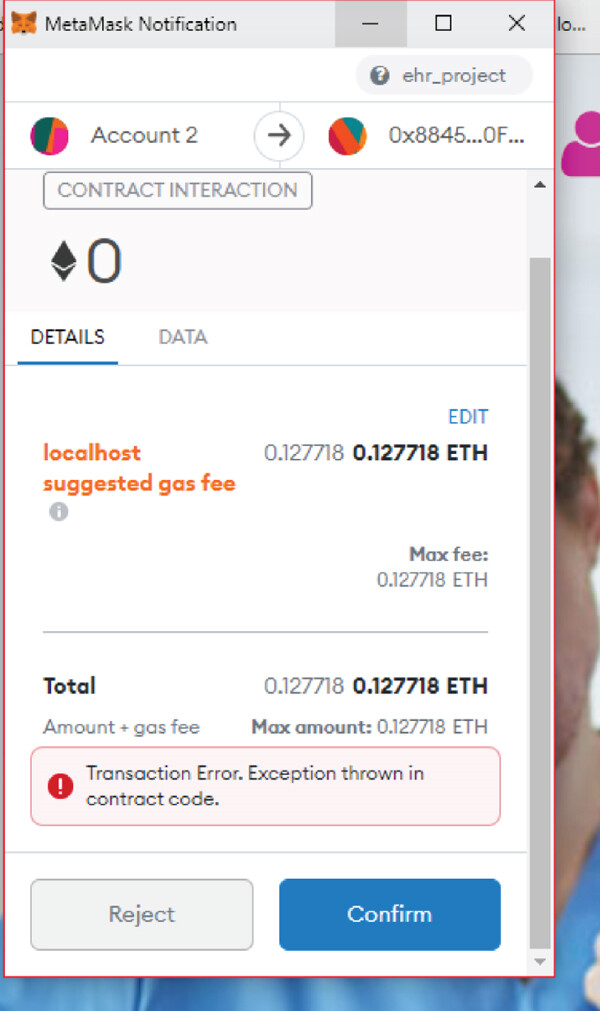The width and height of the screenshot is (600, 1011).
Task: Show info about suggested gas fee
Action: click(x=59, y=512)
